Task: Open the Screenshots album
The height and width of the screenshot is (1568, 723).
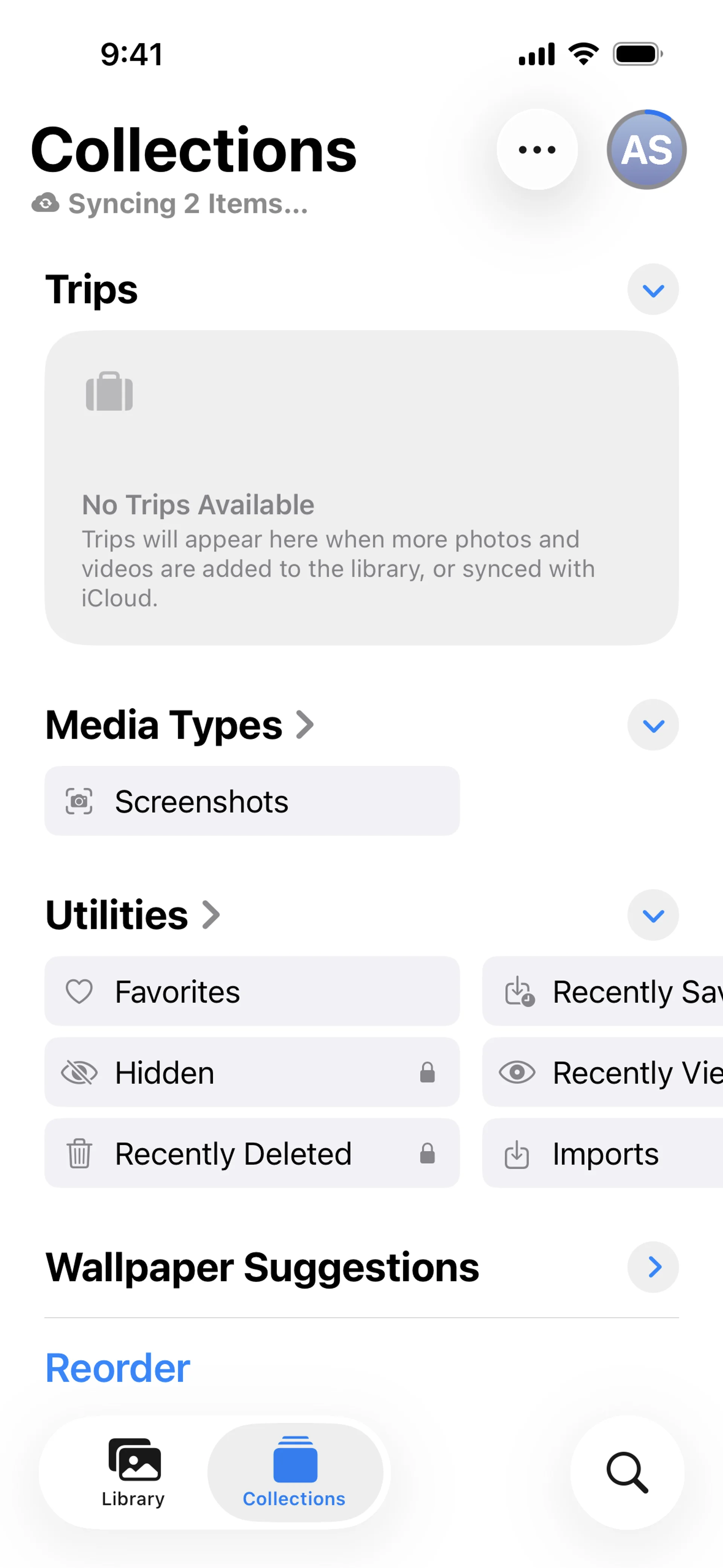Action: 252,801
